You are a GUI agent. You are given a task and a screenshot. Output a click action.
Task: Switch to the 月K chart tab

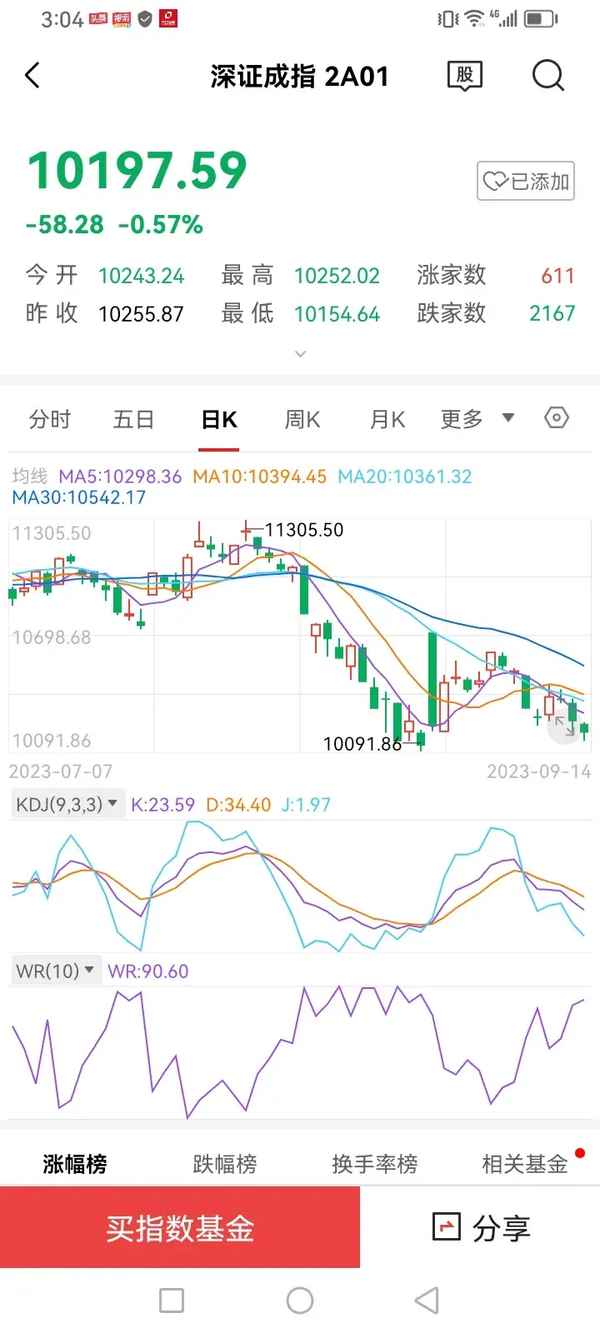point(387,419)
